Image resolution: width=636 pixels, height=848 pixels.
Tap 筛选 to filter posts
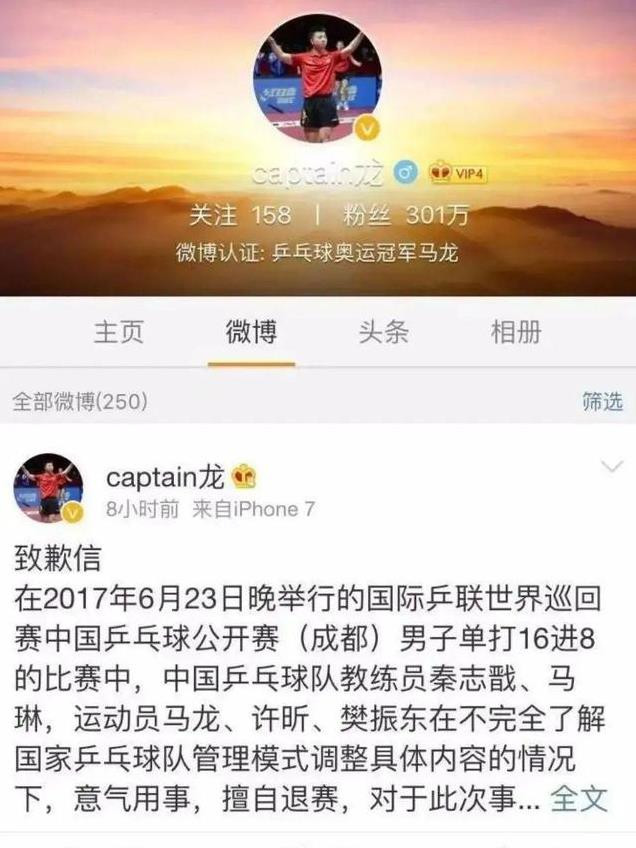602,402
